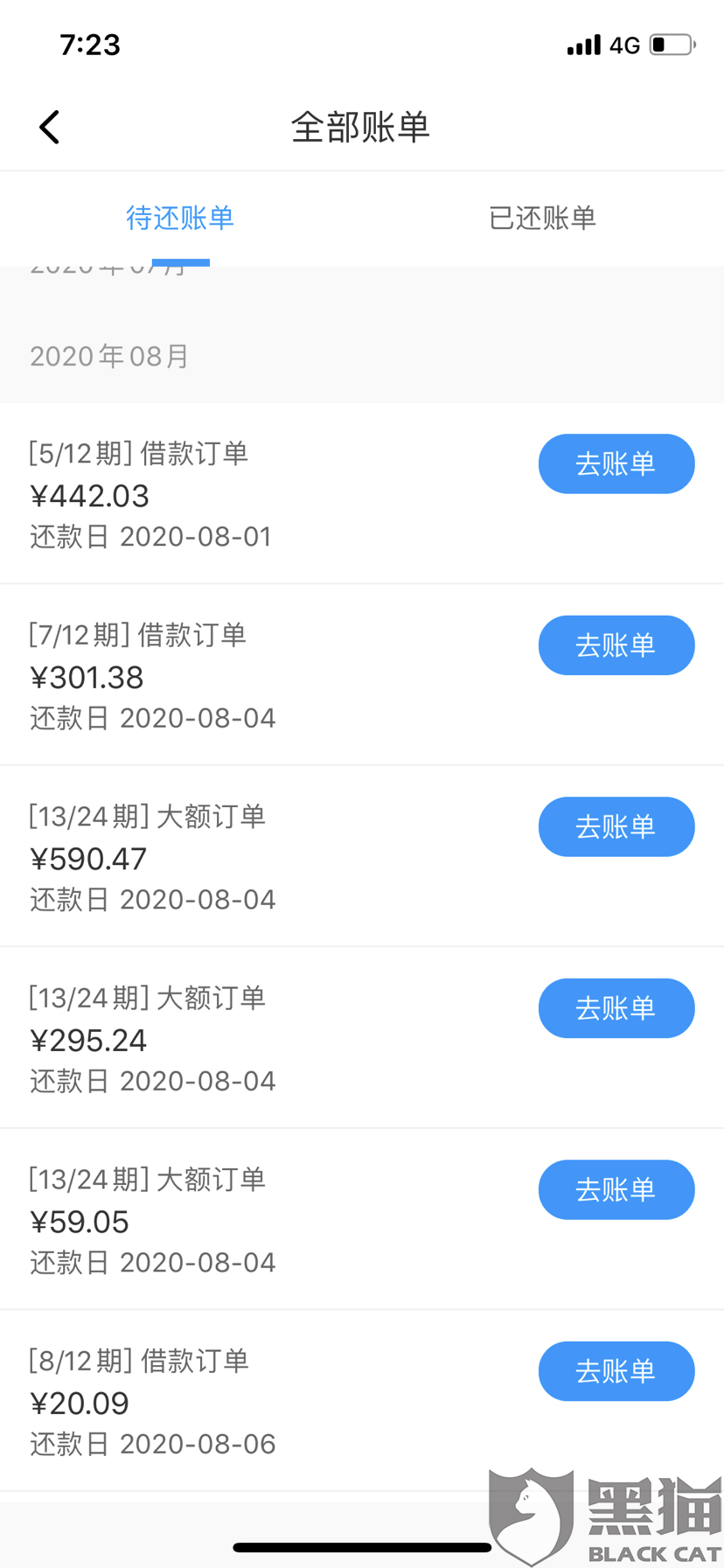Image resolution: width=724 pixels, height=1568 pixels.
Task: Tap 去账单 for the ¥301.38 order
Action: coord(616,645)
